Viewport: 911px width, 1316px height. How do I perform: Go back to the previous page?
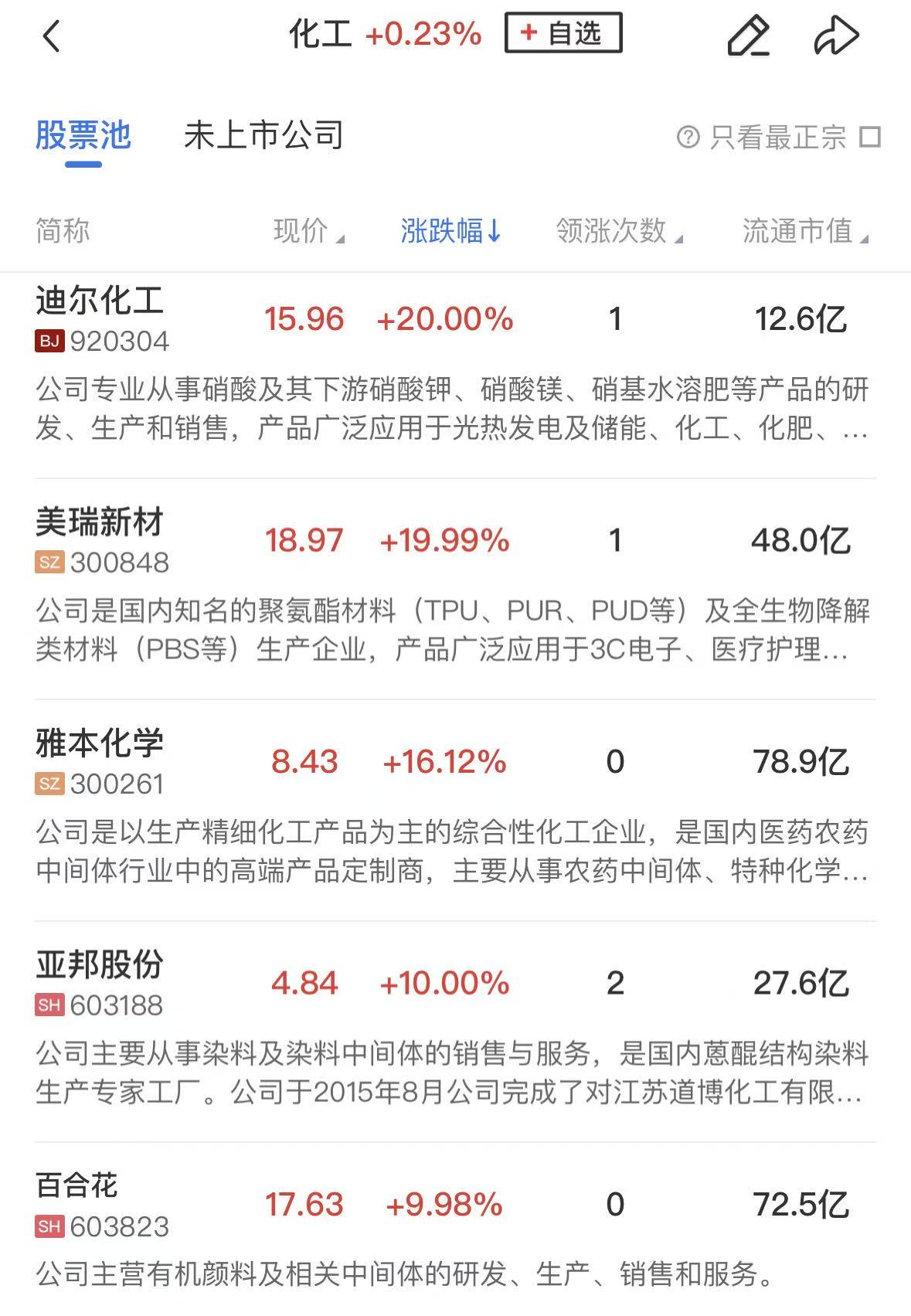coord(51,36)
